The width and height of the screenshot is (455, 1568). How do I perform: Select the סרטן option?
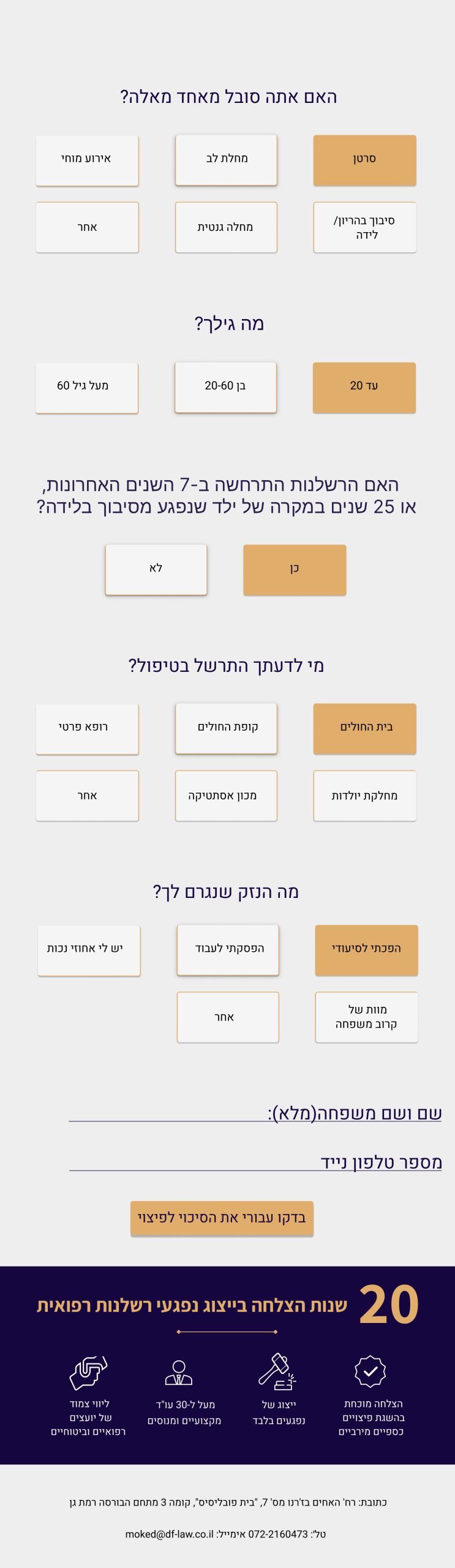coord(364,160)
